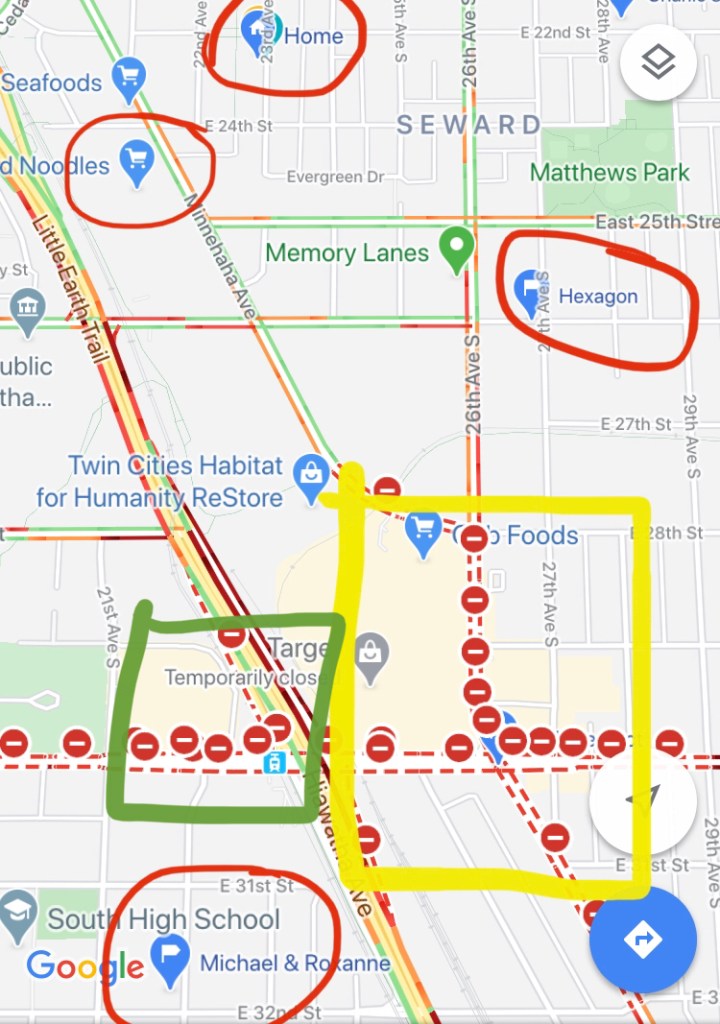Center map on my location arrow
Viewport: 720px width, 1024px height.
click(x=642, y=801)
